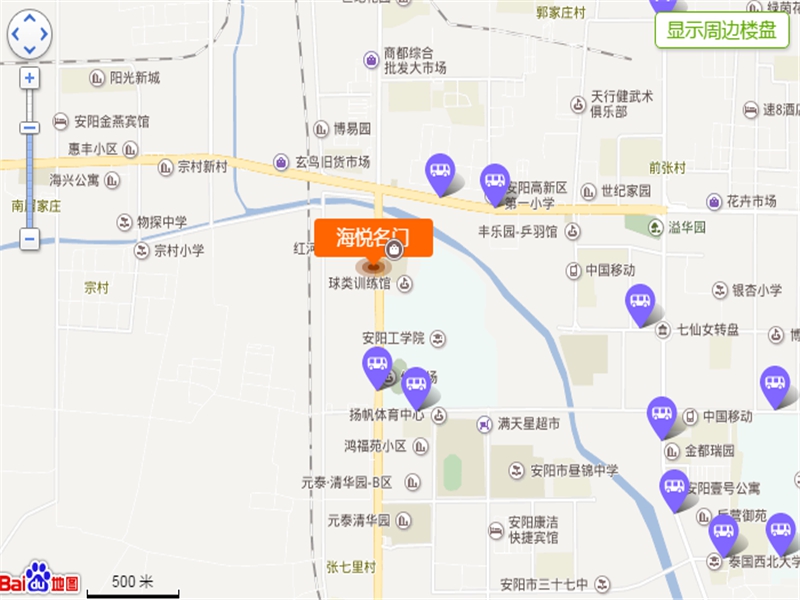Zoom in with the plus button
This screenshot has width=800, height=600.
pos(30,78)
